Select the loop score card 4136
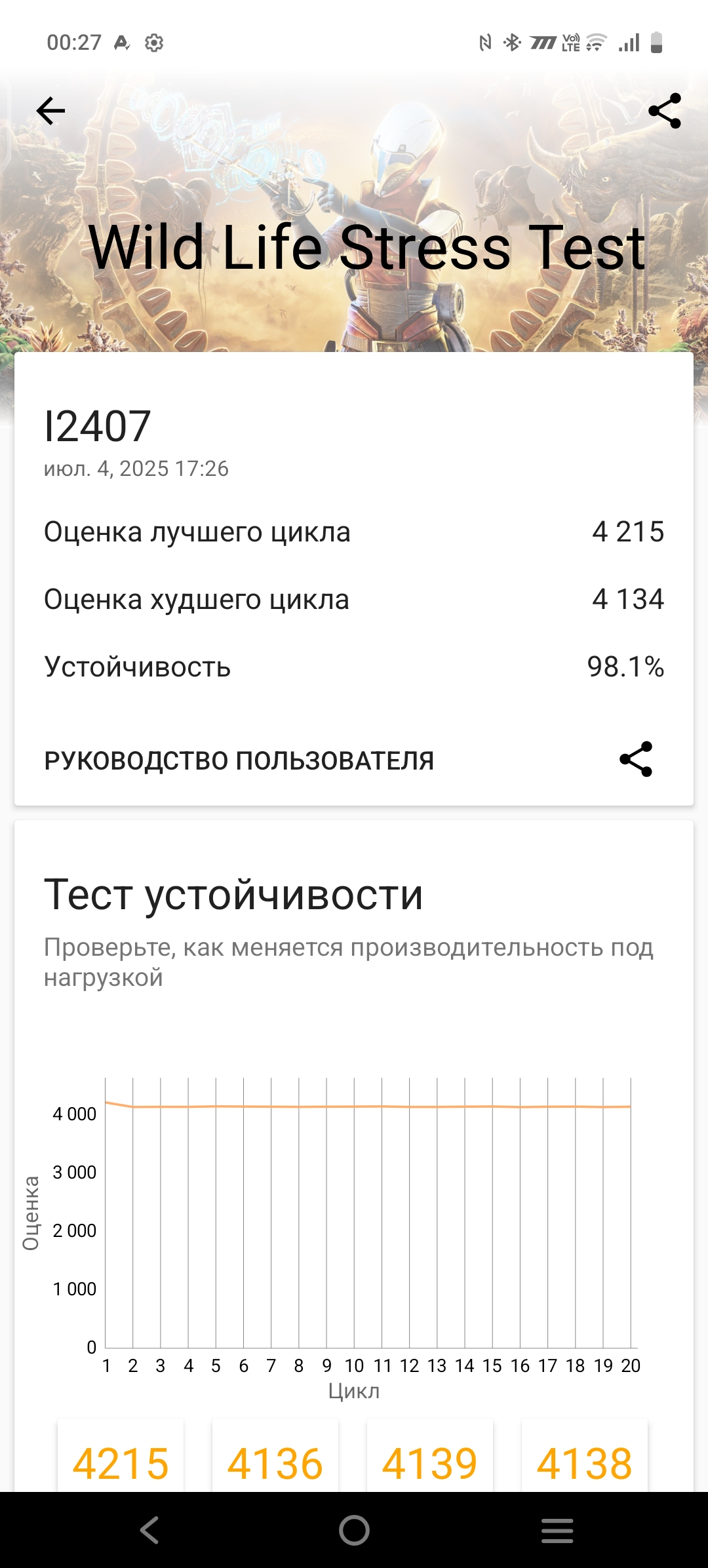The height and width of the screenshot is (1568, 708). (x=275, y=1457)
